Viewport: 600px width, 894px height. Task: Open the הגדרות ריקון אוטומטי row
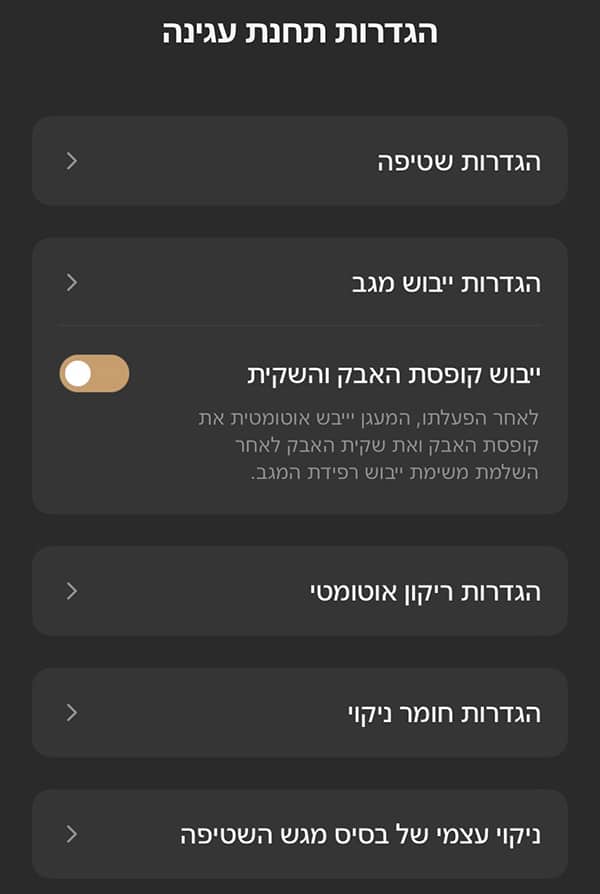tap(300, 591)
